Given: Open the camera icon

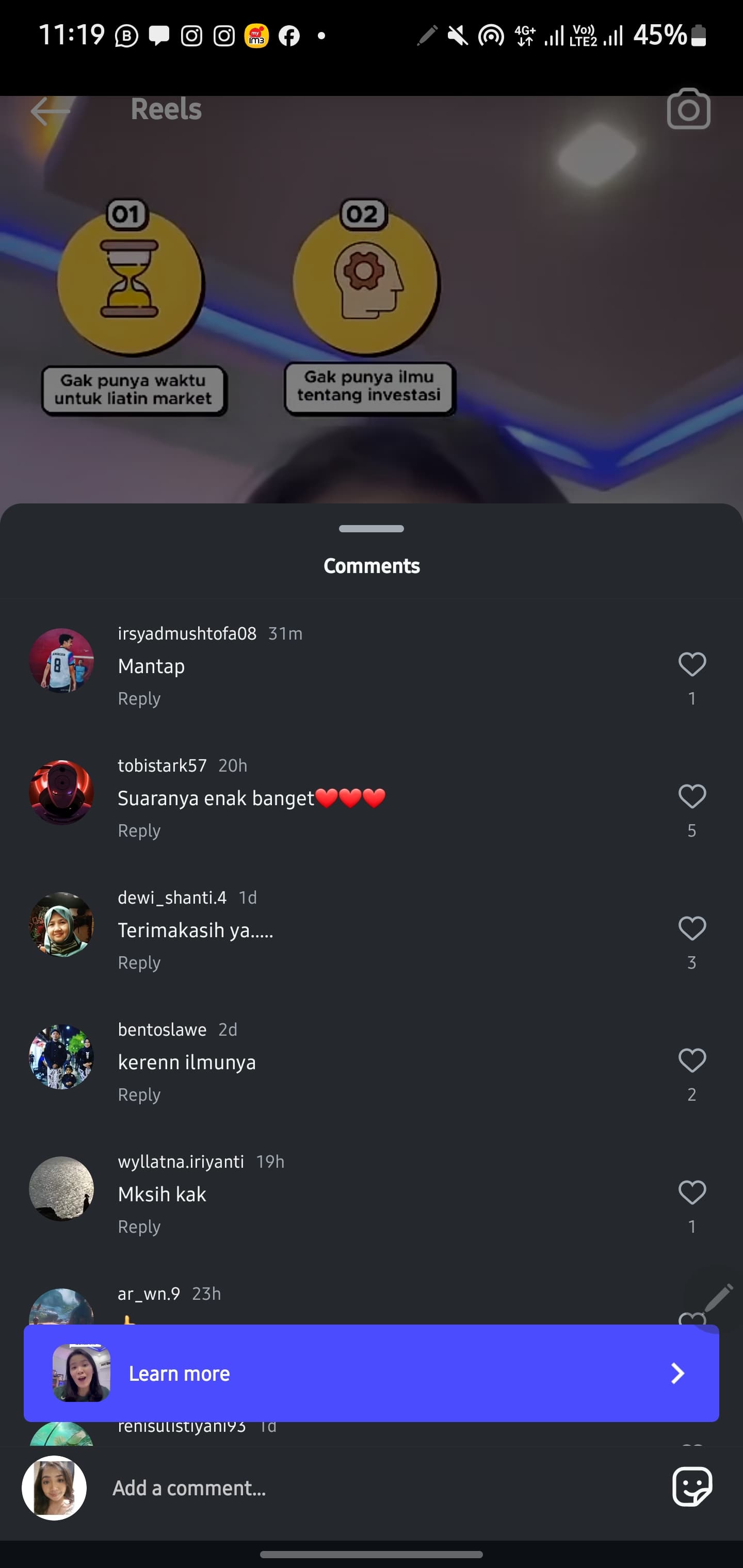Looking at the screenshot, I should [x=688, y=109].
